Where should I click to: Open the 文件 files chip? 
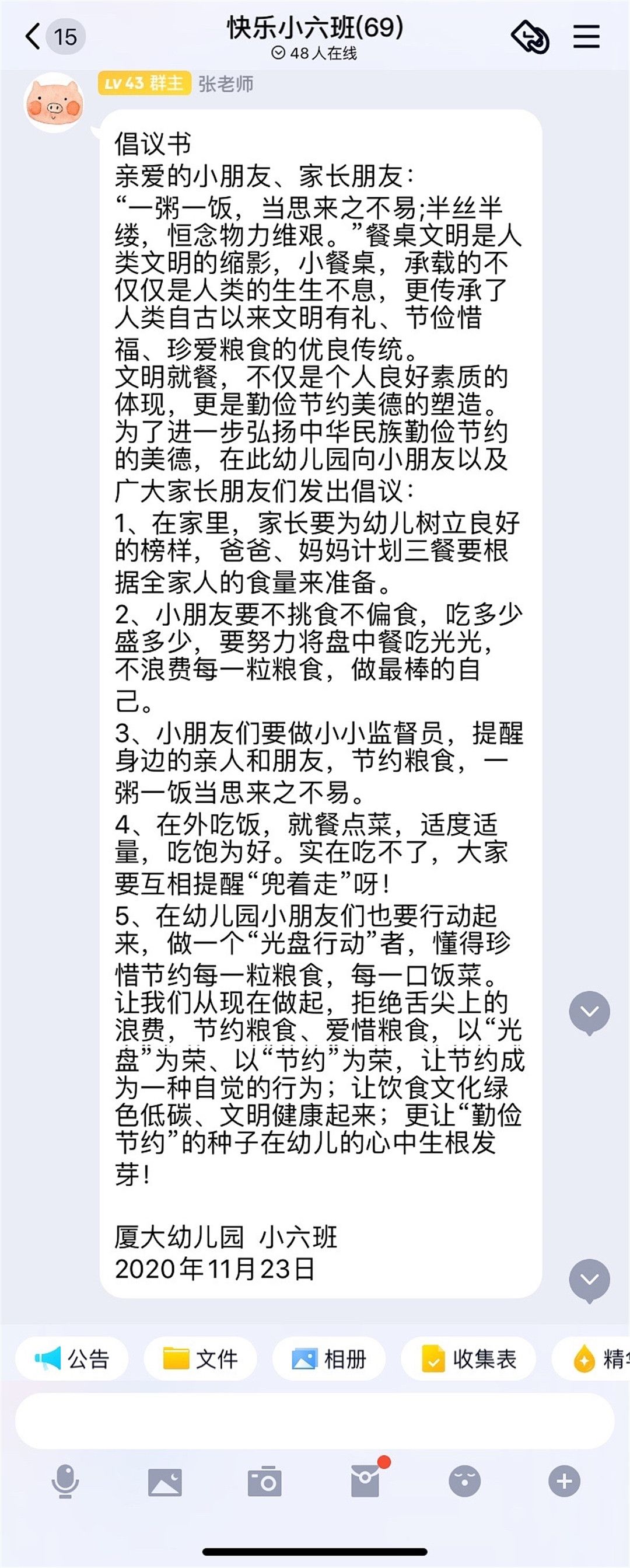(200, 1358)
